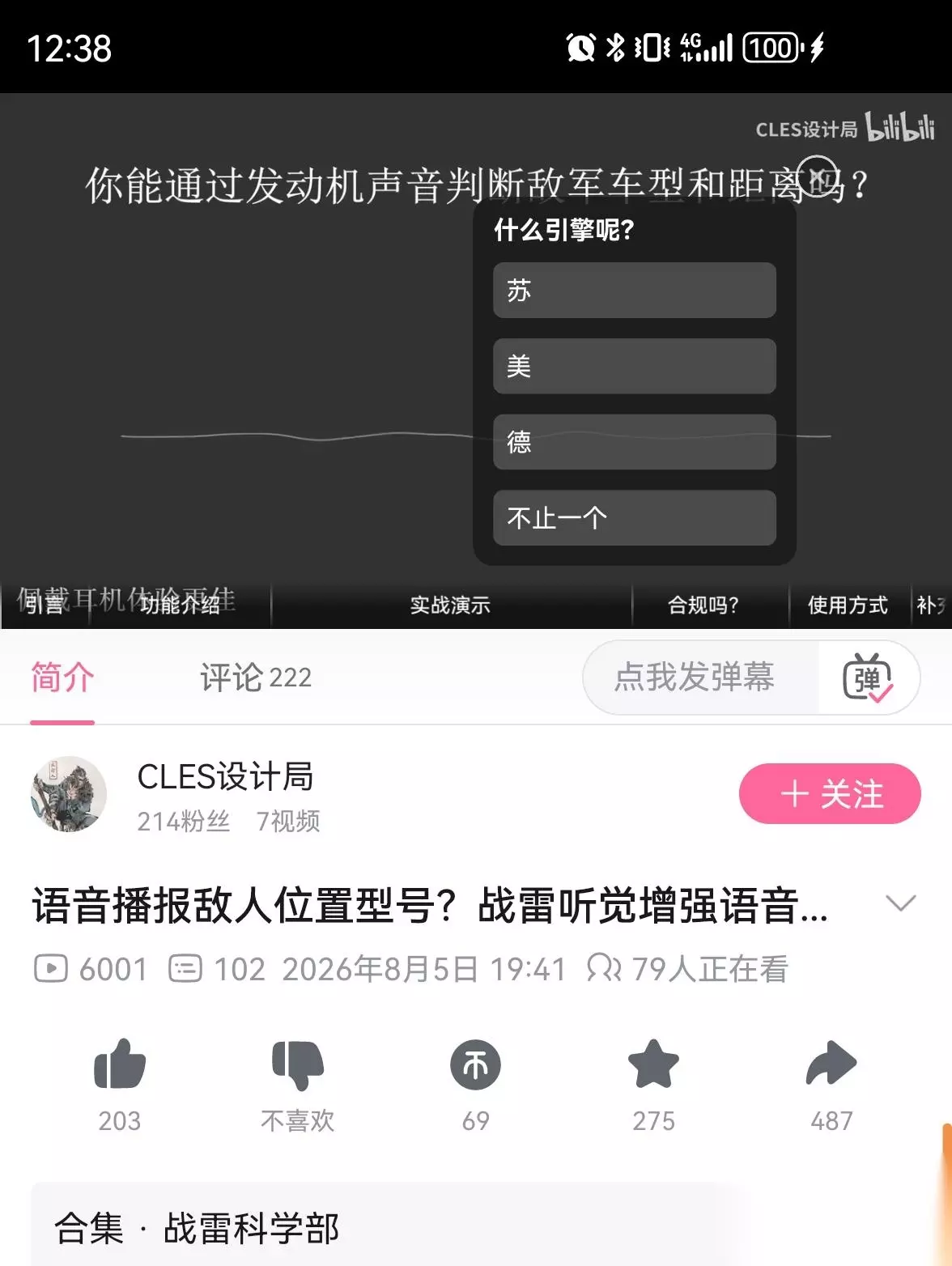
Task: Choose the 苏 answer in the poll
Action: (x=634, y=290)
